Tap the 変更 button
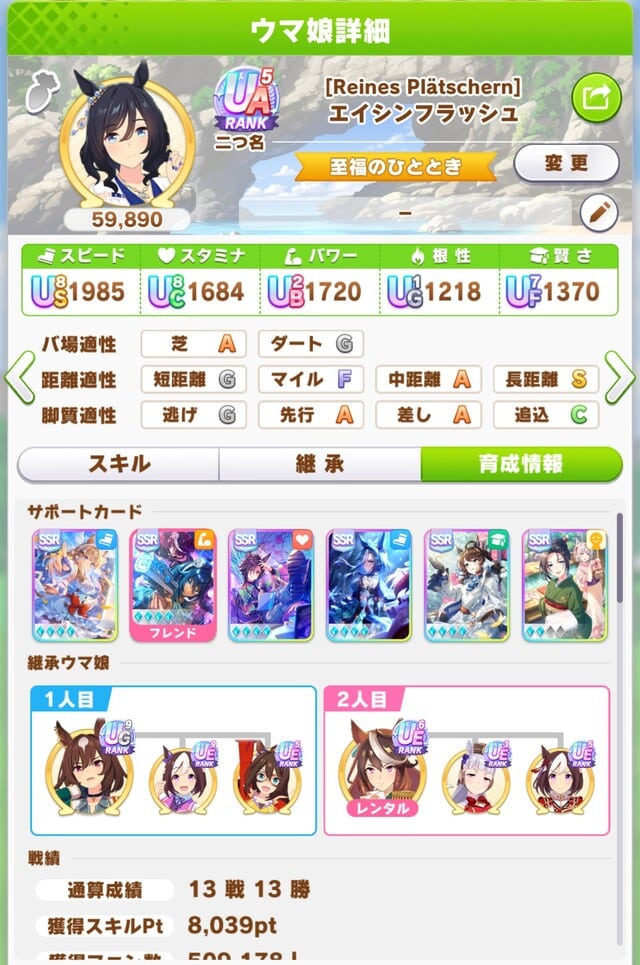Screen dimensions: 640x965 click(x=566, y=163)
